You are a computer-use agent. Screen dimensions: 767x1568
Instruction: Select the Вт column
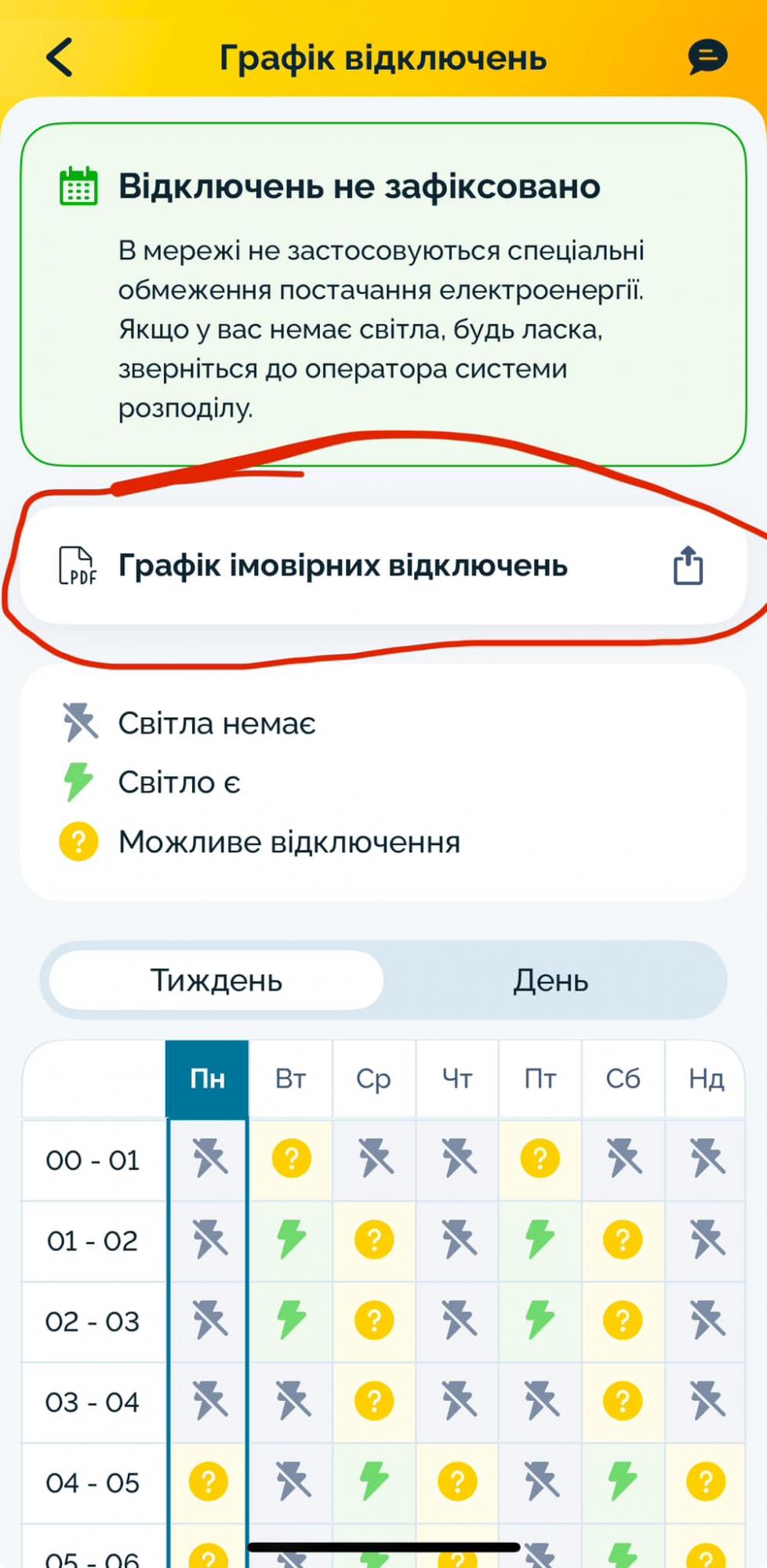coord(290,1079)
